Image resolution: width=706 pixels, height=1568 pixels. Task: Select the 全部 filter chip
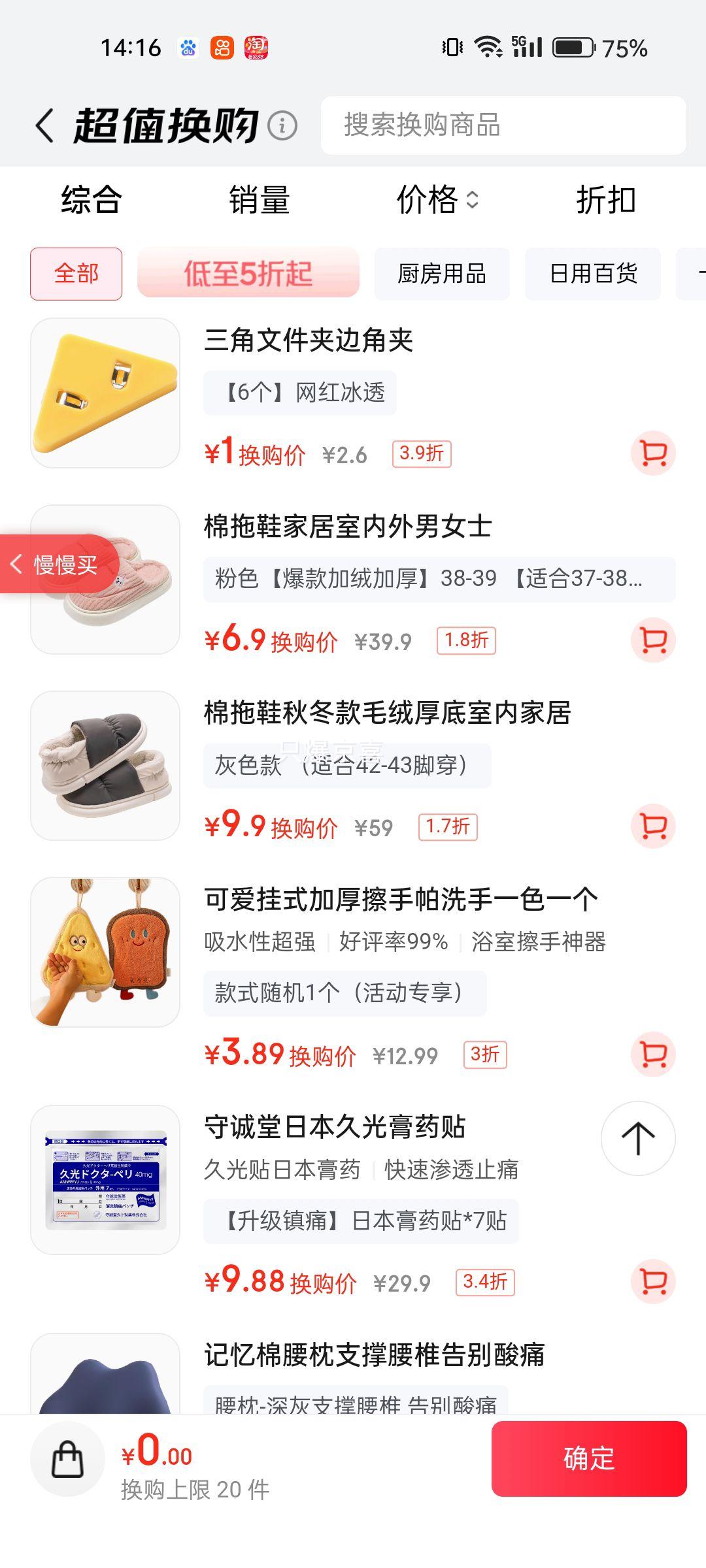(x=76, y=274)
